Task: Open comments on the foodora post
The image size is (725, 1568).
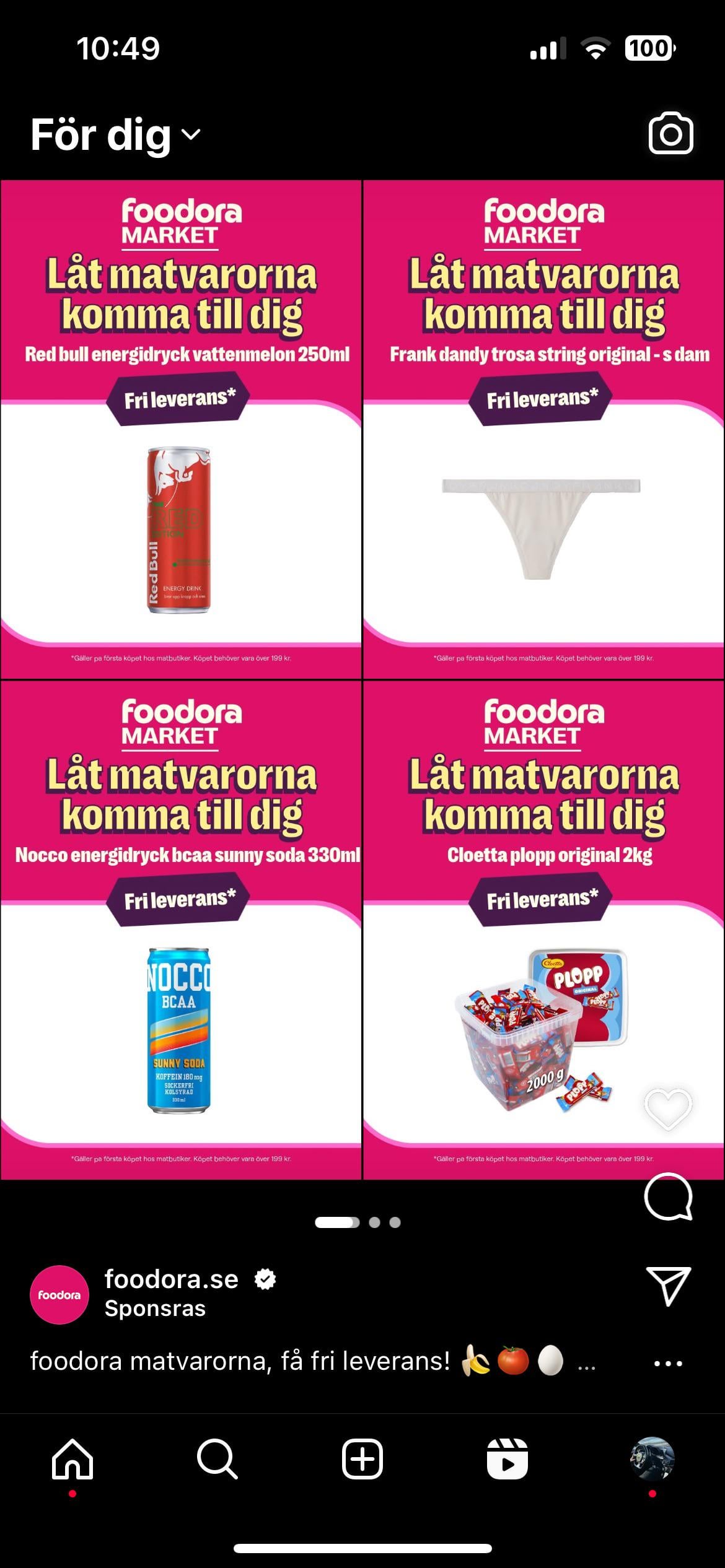Action: pos(668,1196)
